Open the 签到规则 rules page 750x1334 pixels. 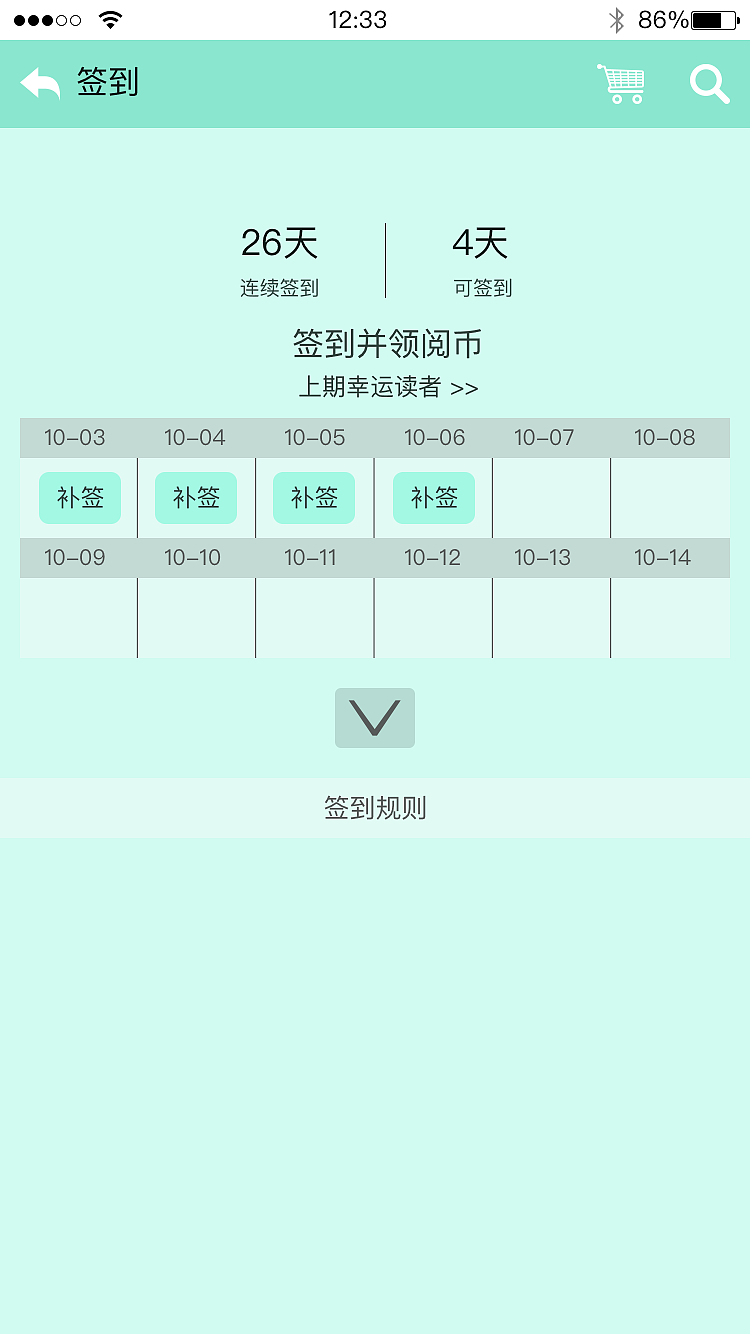(375, 808)
